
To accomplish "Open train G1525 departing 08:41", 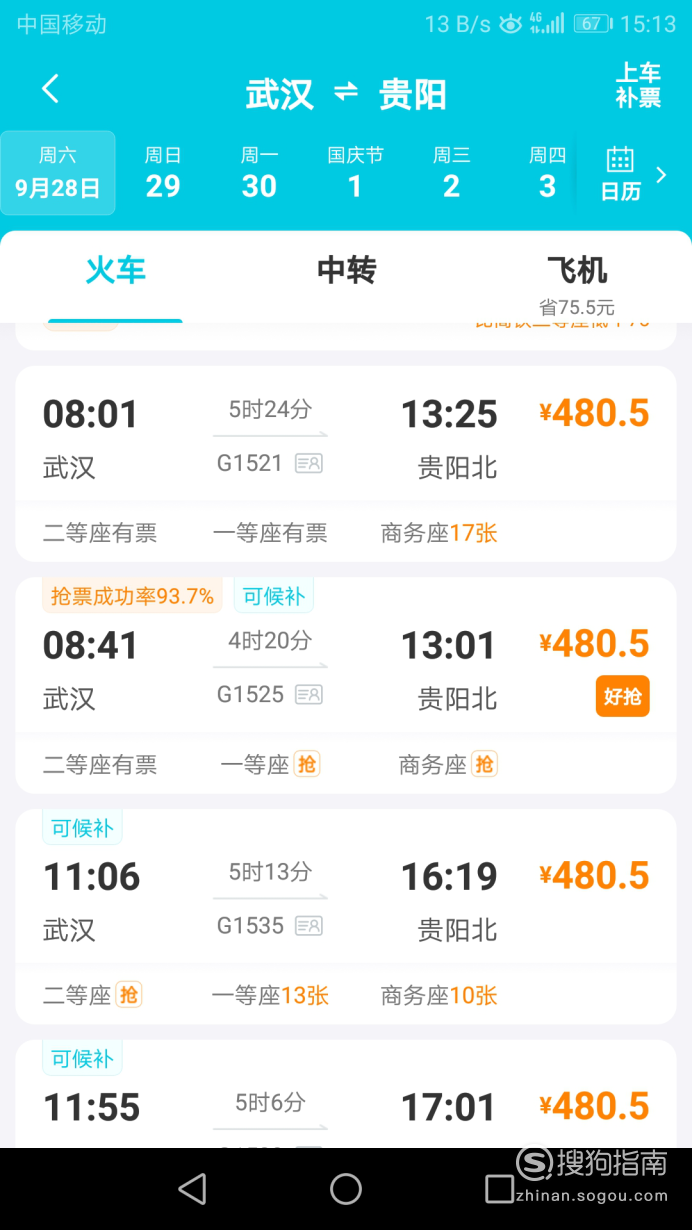I will pyautogui.click(x=346, y=685).
